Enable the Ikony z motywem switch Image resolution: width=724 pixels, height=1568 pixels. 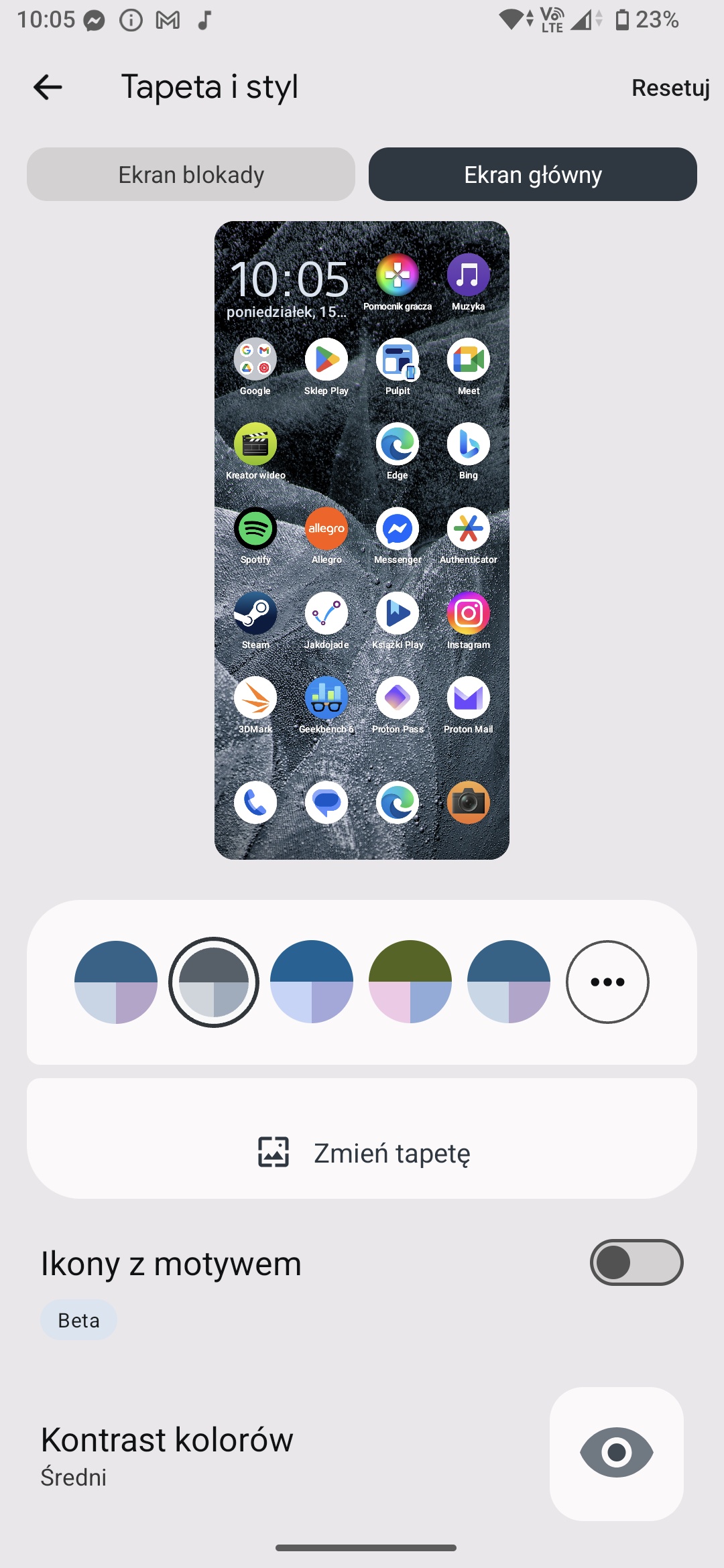(x=636, y=1262)
